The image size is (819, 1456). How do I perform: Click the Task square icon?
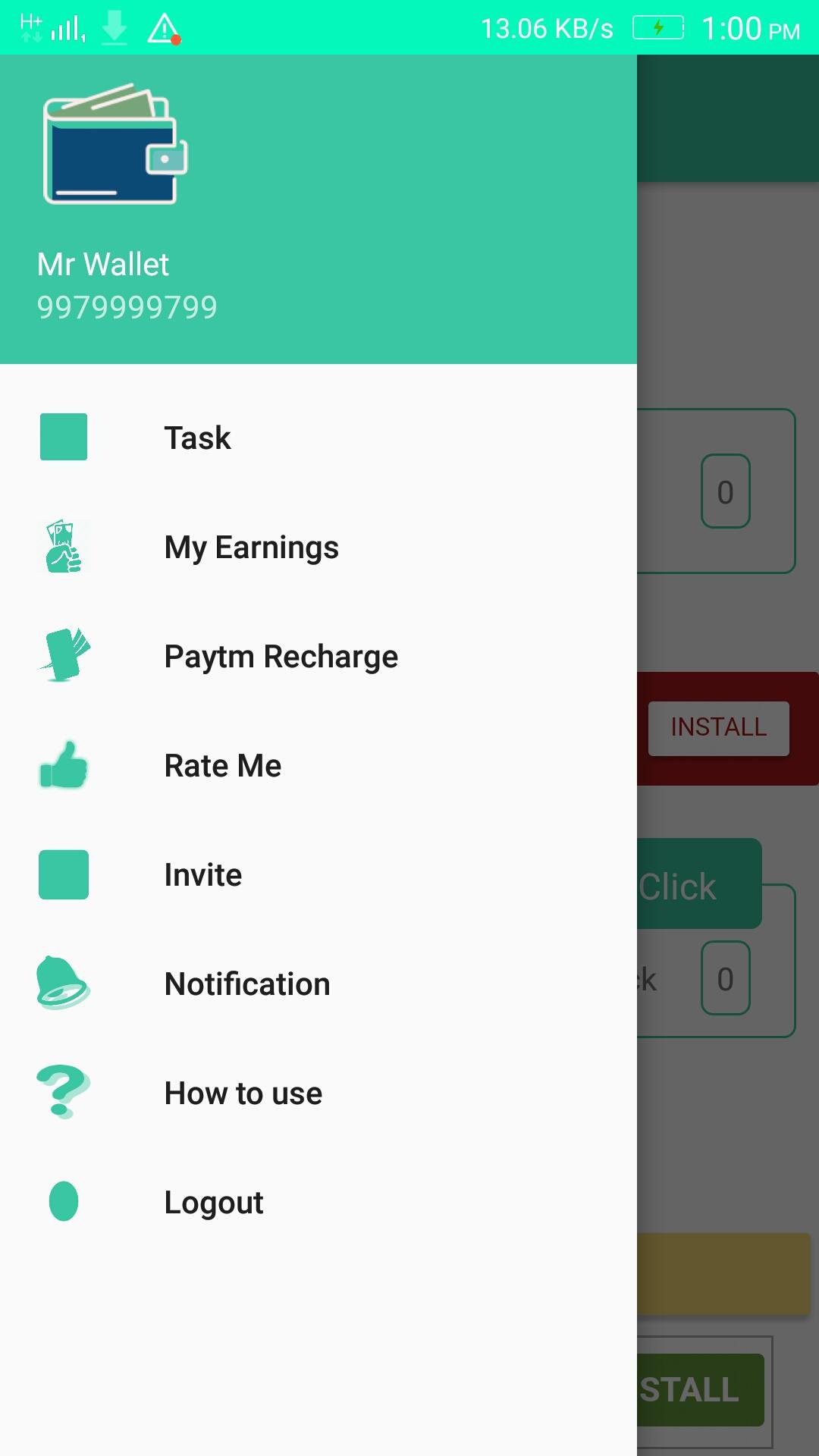point(63,437)
